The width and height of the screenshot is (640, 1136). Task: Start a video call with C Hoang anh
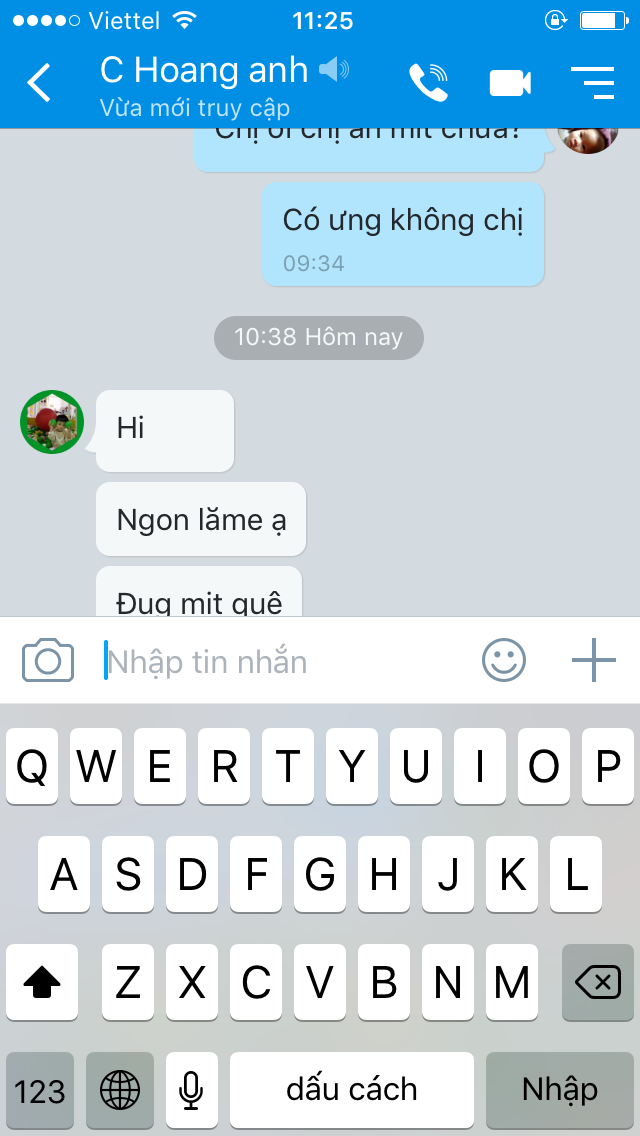tap(510, 82)
